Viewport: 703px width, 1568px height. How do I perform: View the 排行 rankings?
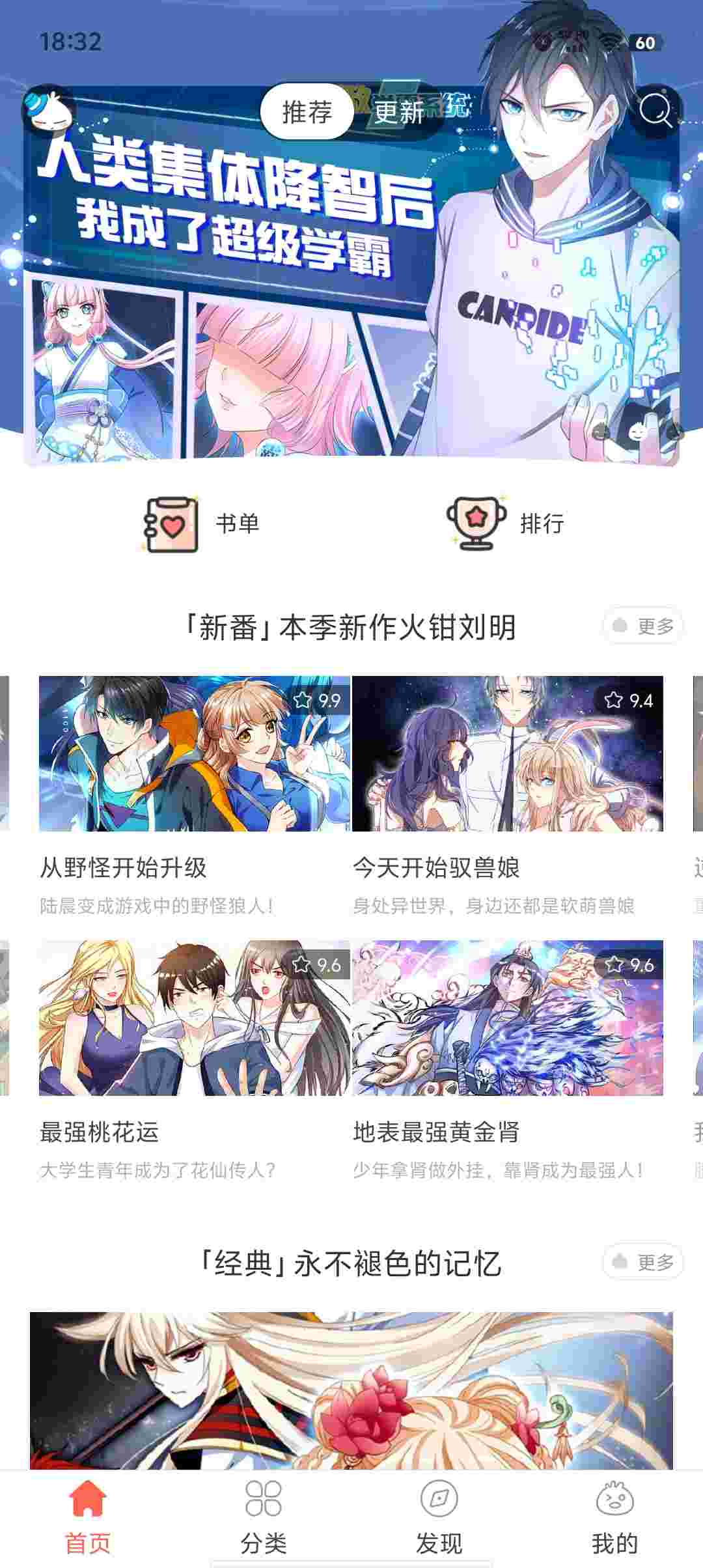pos(506,524)
